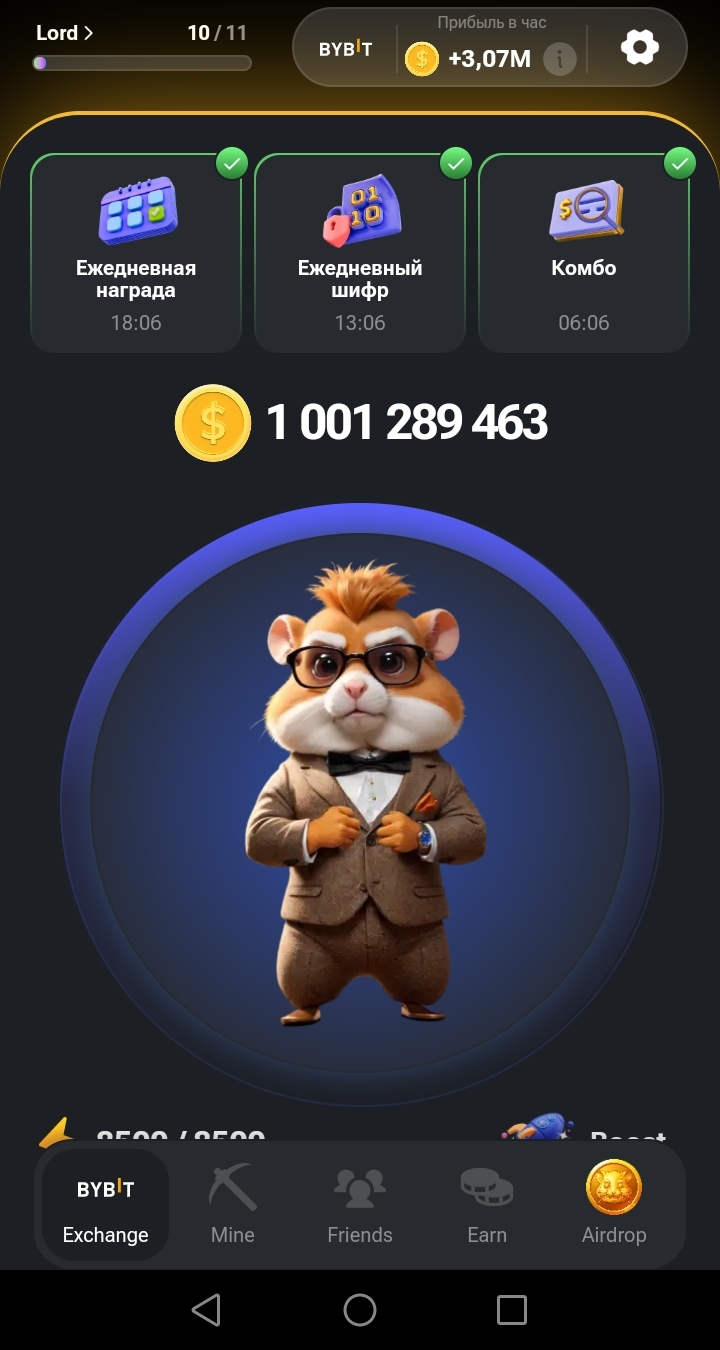Tap the profit per hour info icon
720x1350 pixels.
point(560,59)
